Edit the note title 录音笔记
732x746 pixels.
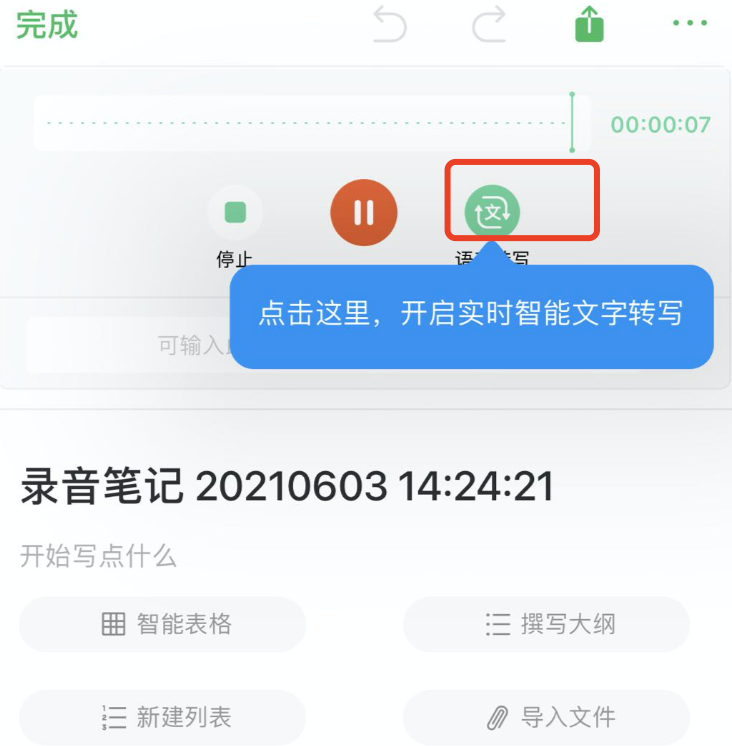287,487
